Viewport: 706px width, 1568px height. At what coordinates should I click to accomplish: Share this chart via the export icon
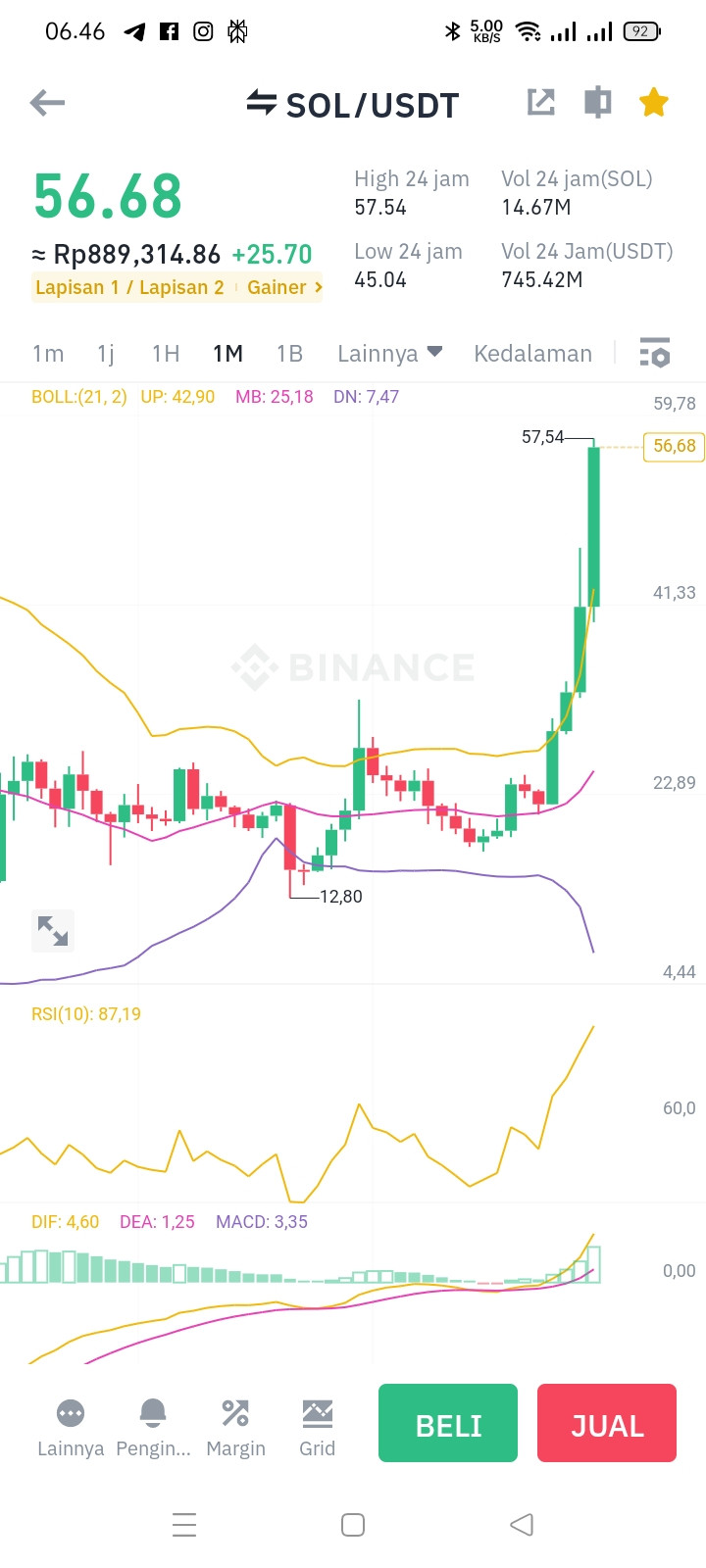point(541,102)
